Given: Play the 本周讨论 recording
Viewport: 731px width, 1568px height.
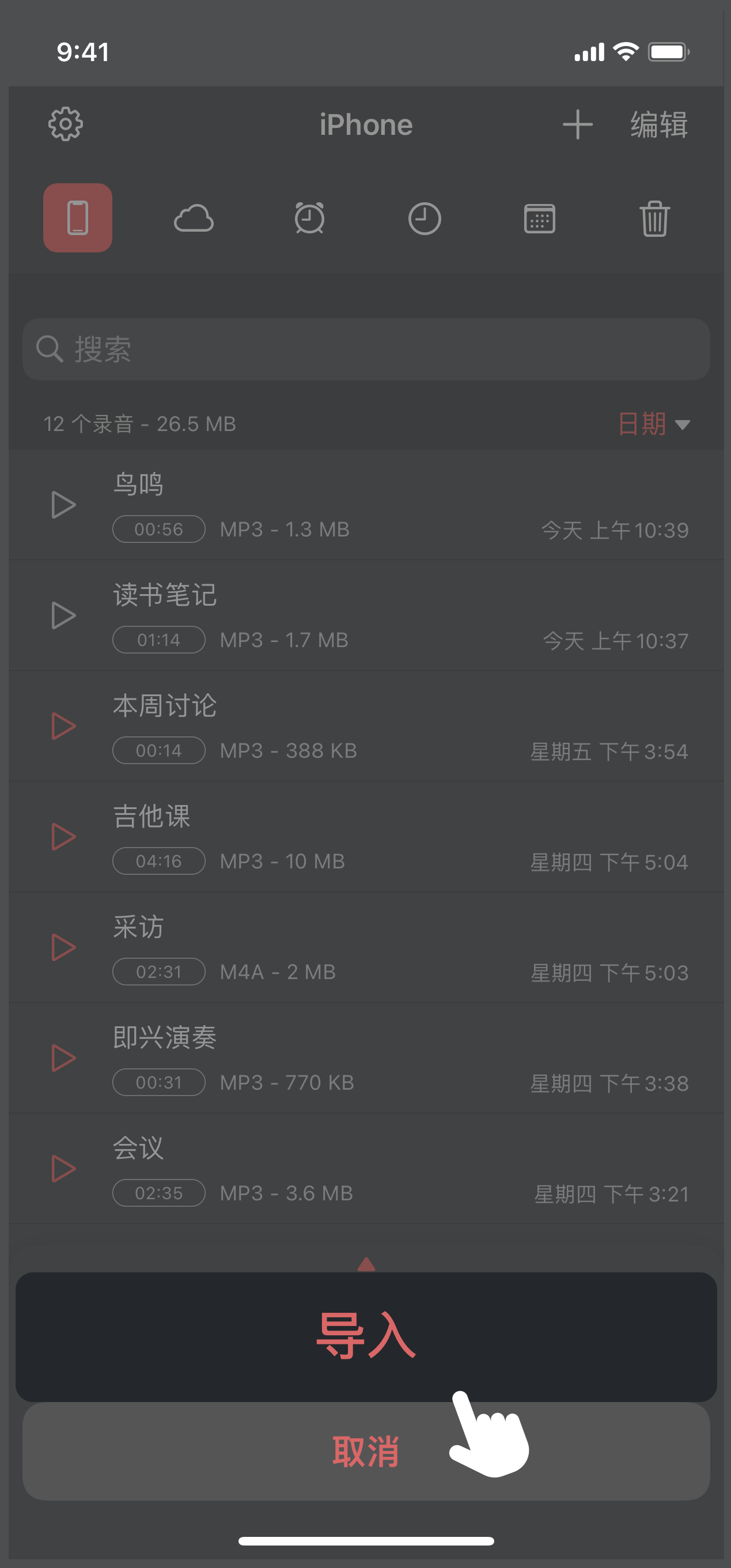Looking at the screenshot, I should (63, 726).
